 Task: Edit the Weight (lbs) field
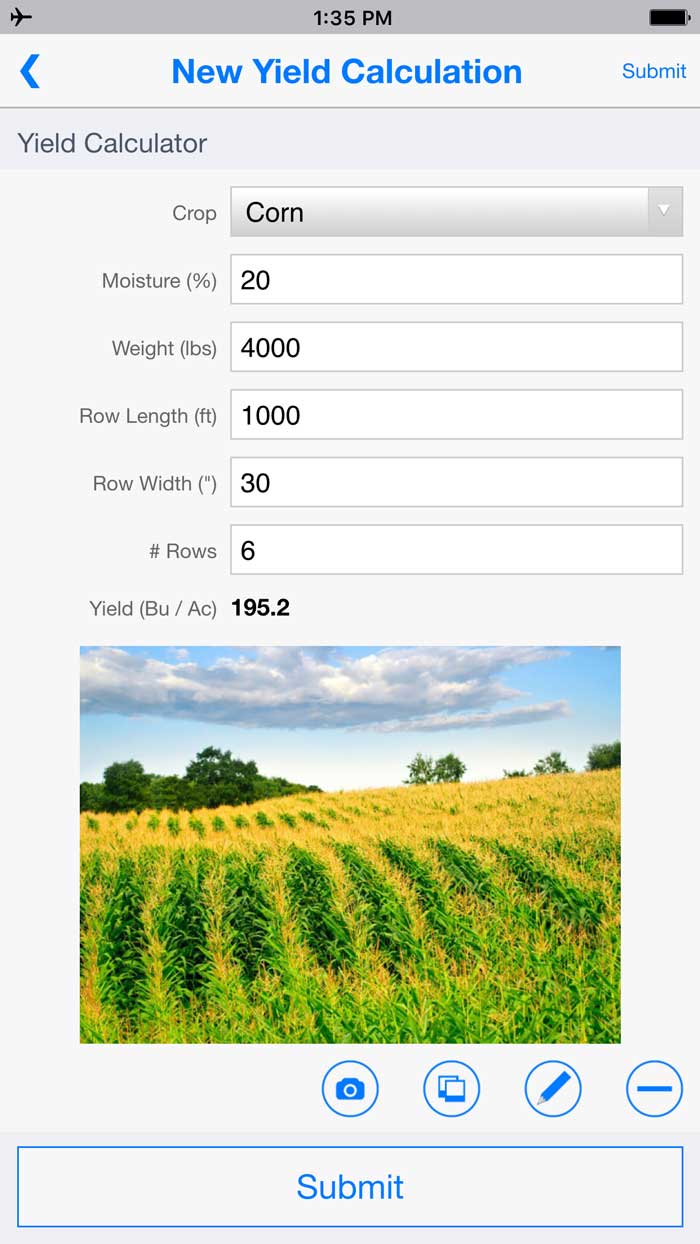pyautogui.click(x=456, y=348)
